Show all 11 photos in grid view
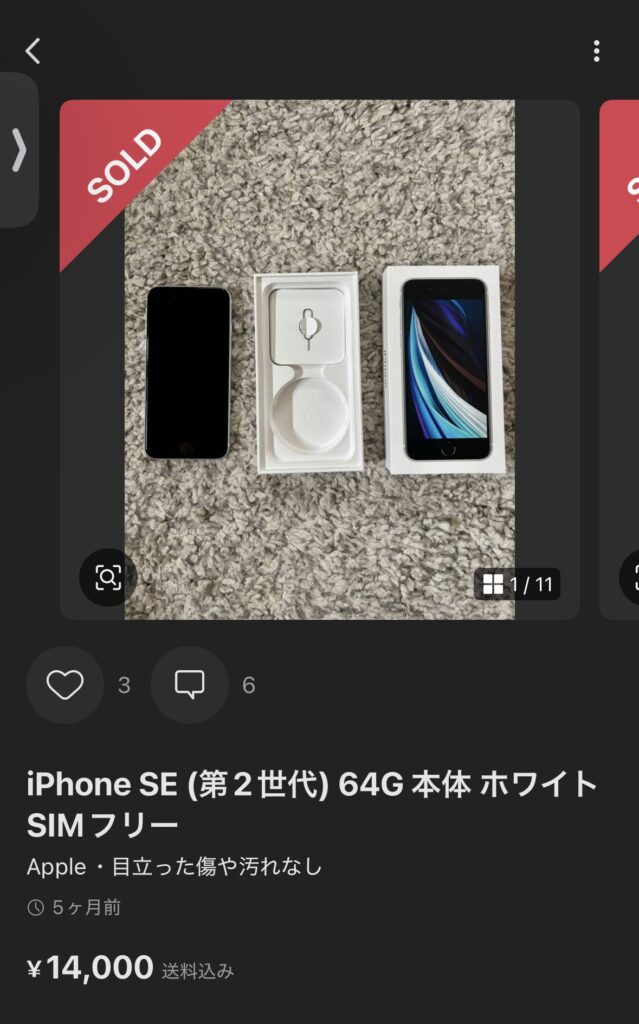This screenshot has height=1024, width=639. click(x=517, y=584)
